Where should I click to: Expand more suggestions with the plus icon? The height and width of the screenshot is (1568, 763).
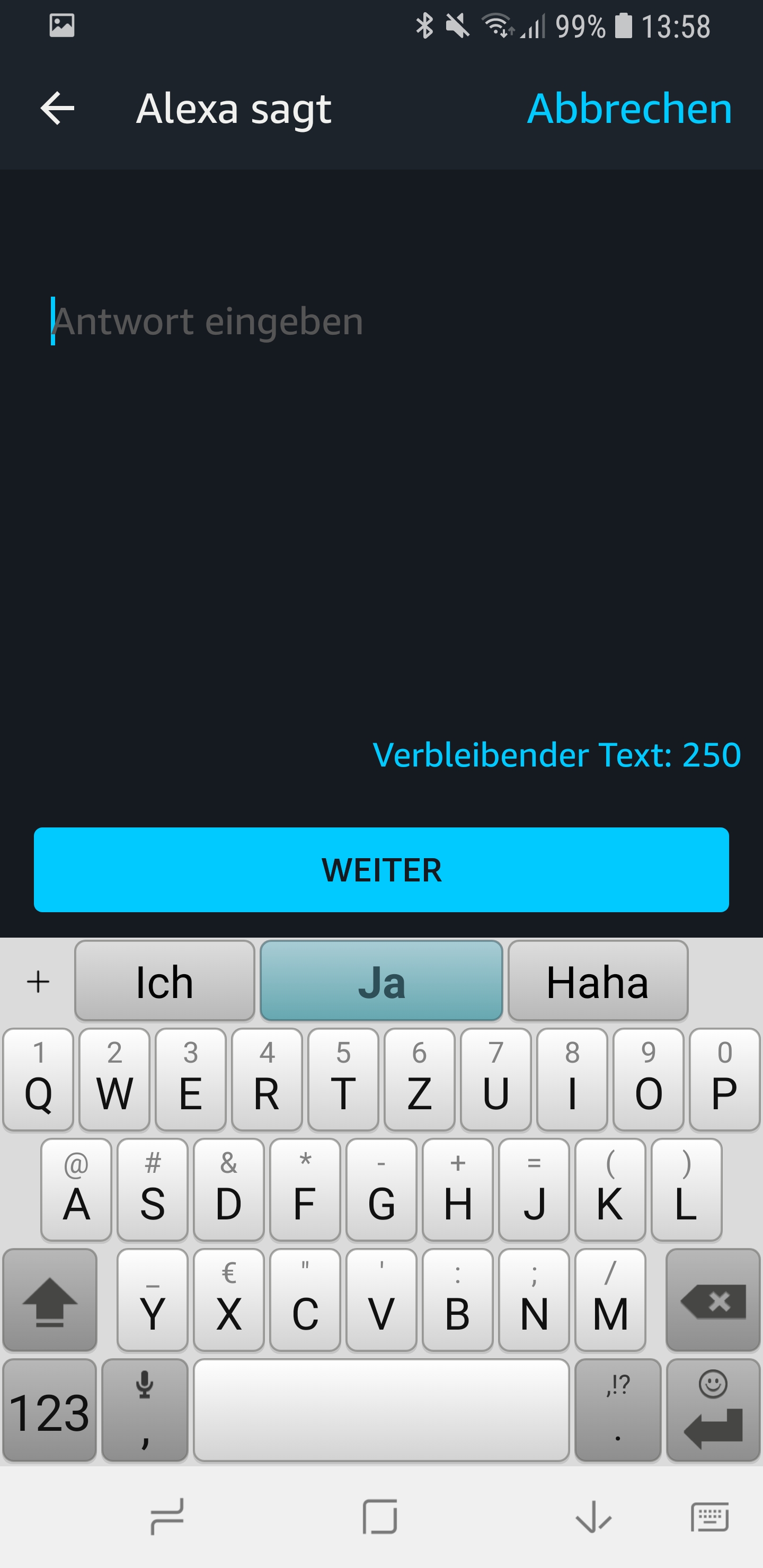tap(38, 981)
